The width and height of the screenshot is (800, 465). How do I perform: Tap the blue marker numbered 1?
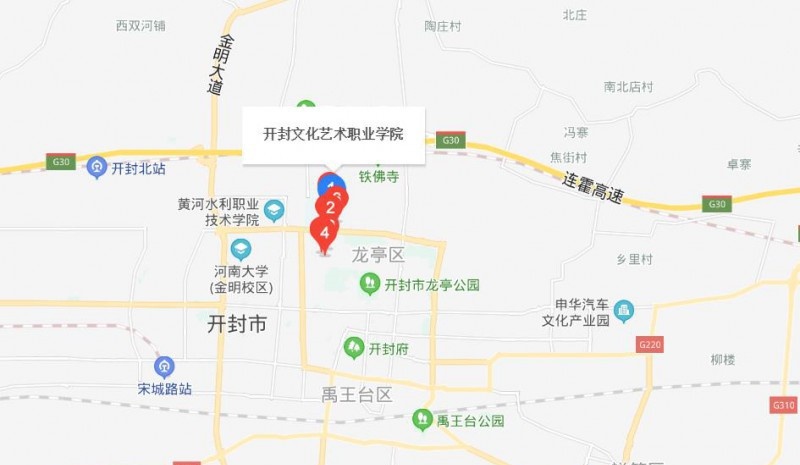329,184
